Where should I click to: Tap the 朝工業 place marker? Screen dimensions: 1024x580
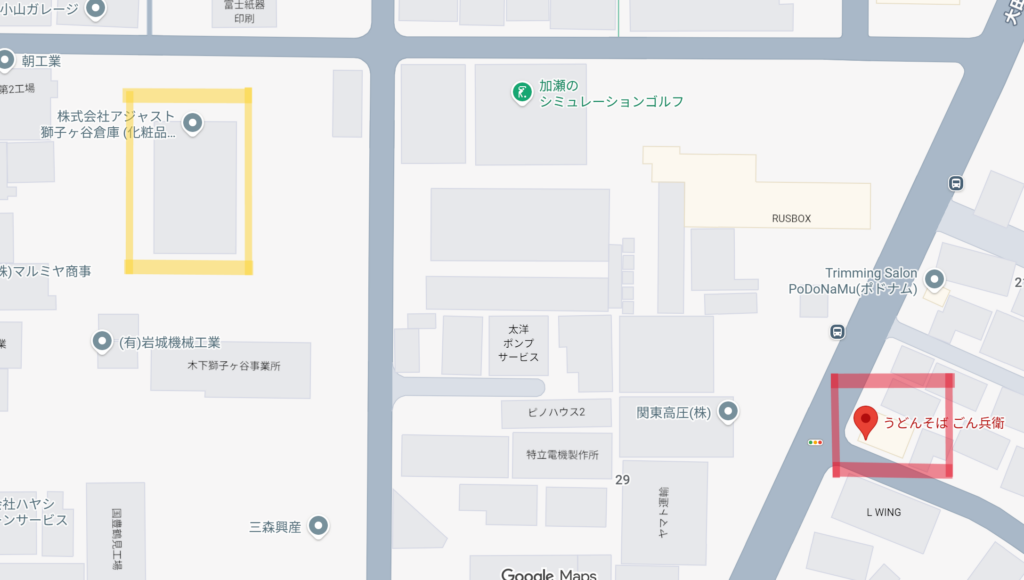6,61
